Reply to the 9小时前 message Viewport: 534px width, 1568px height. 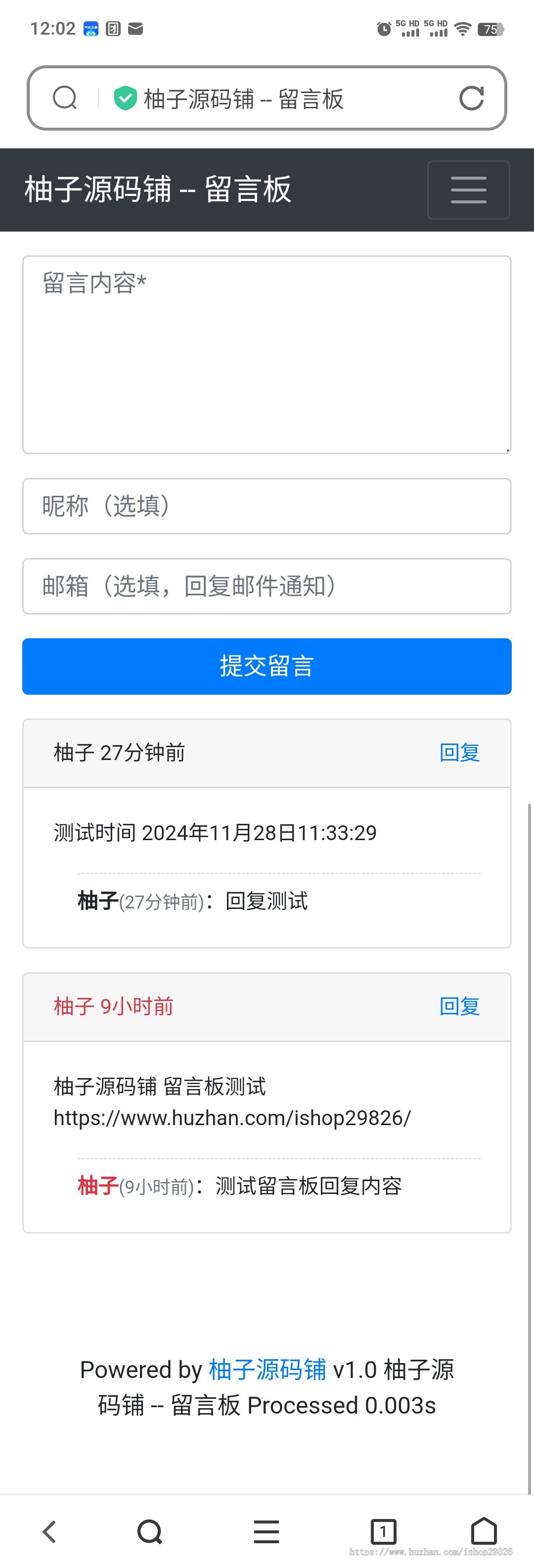coord(459,1007)
